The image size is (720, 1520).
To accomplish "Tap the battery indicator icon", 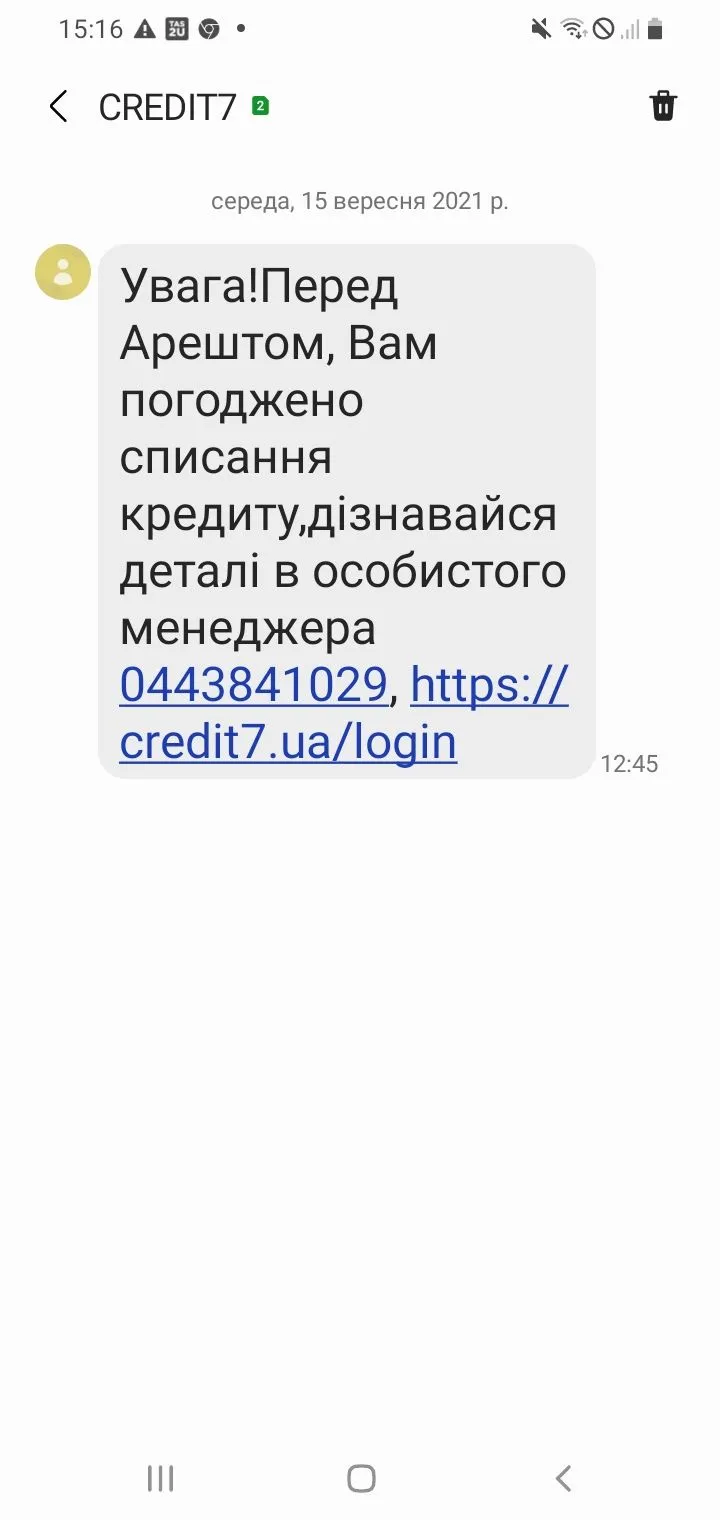I will (655, 29).
